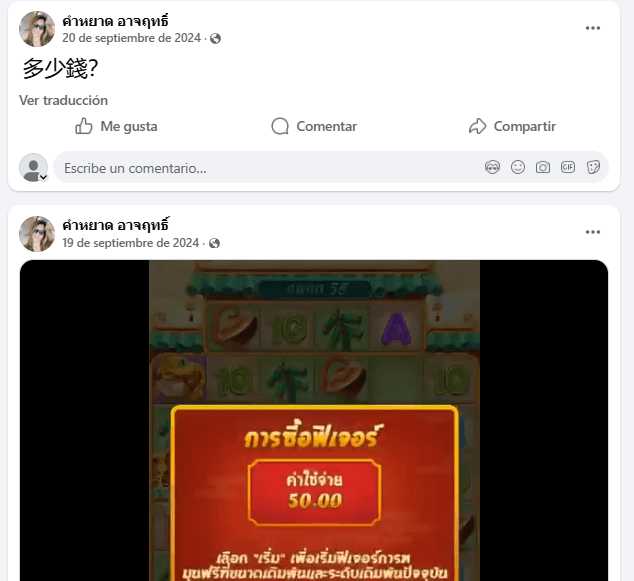Viewport: 634px width, 581px height.
Task: Tap Ver traducción to translate the post
Action: [63, 100]
